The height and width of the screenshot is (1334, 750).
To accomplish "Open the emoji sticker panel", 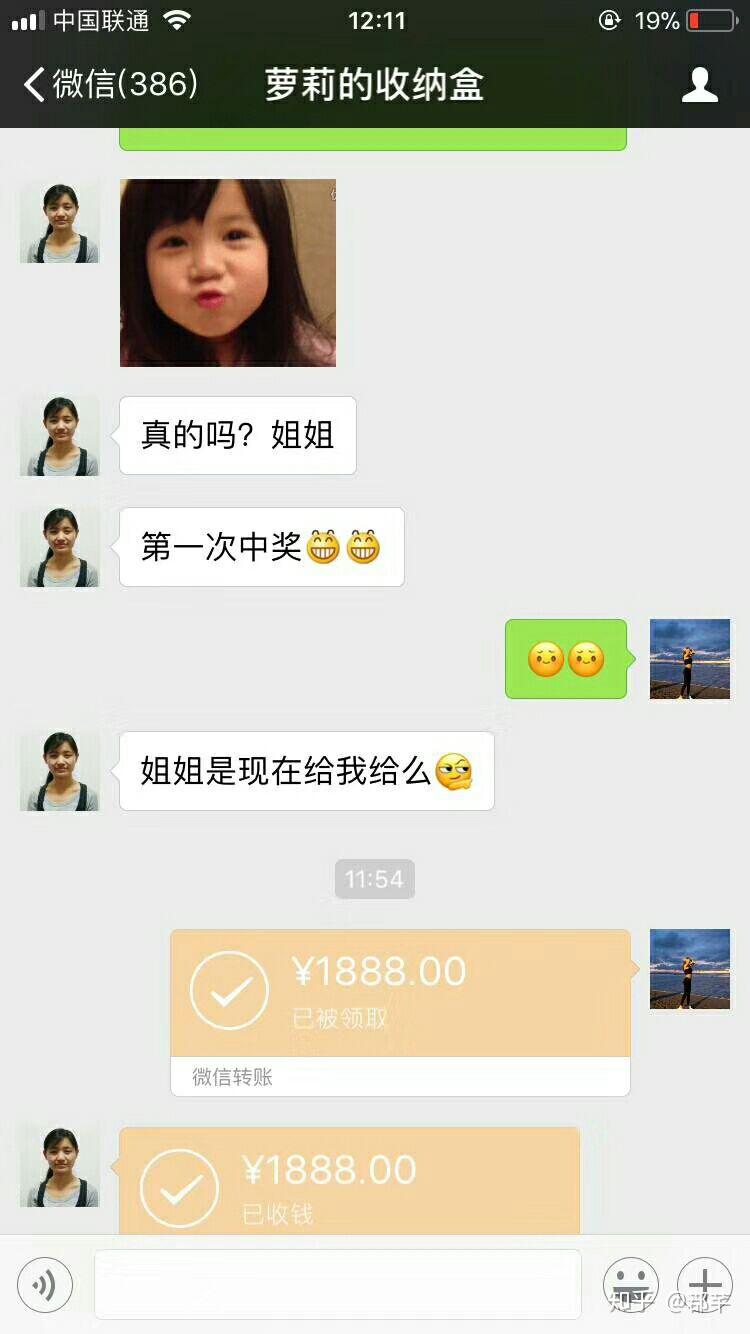I will click(x=630, y=1284).
